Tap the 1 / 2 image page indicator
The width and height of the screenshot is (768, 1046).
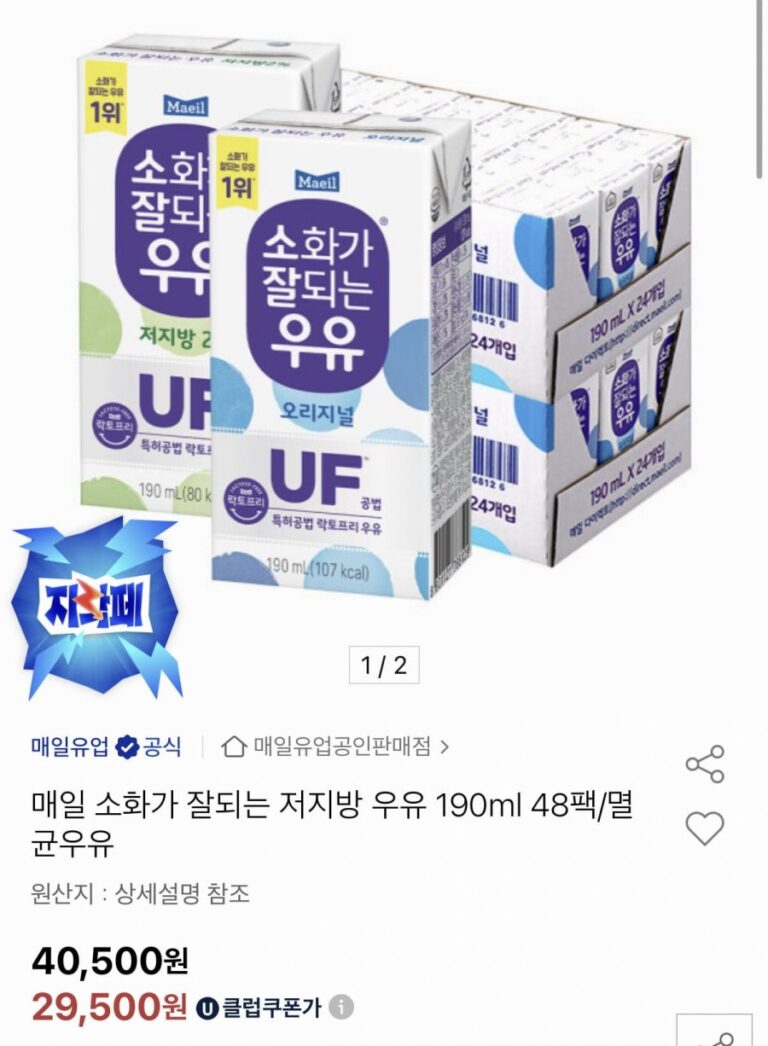(384, 666)
